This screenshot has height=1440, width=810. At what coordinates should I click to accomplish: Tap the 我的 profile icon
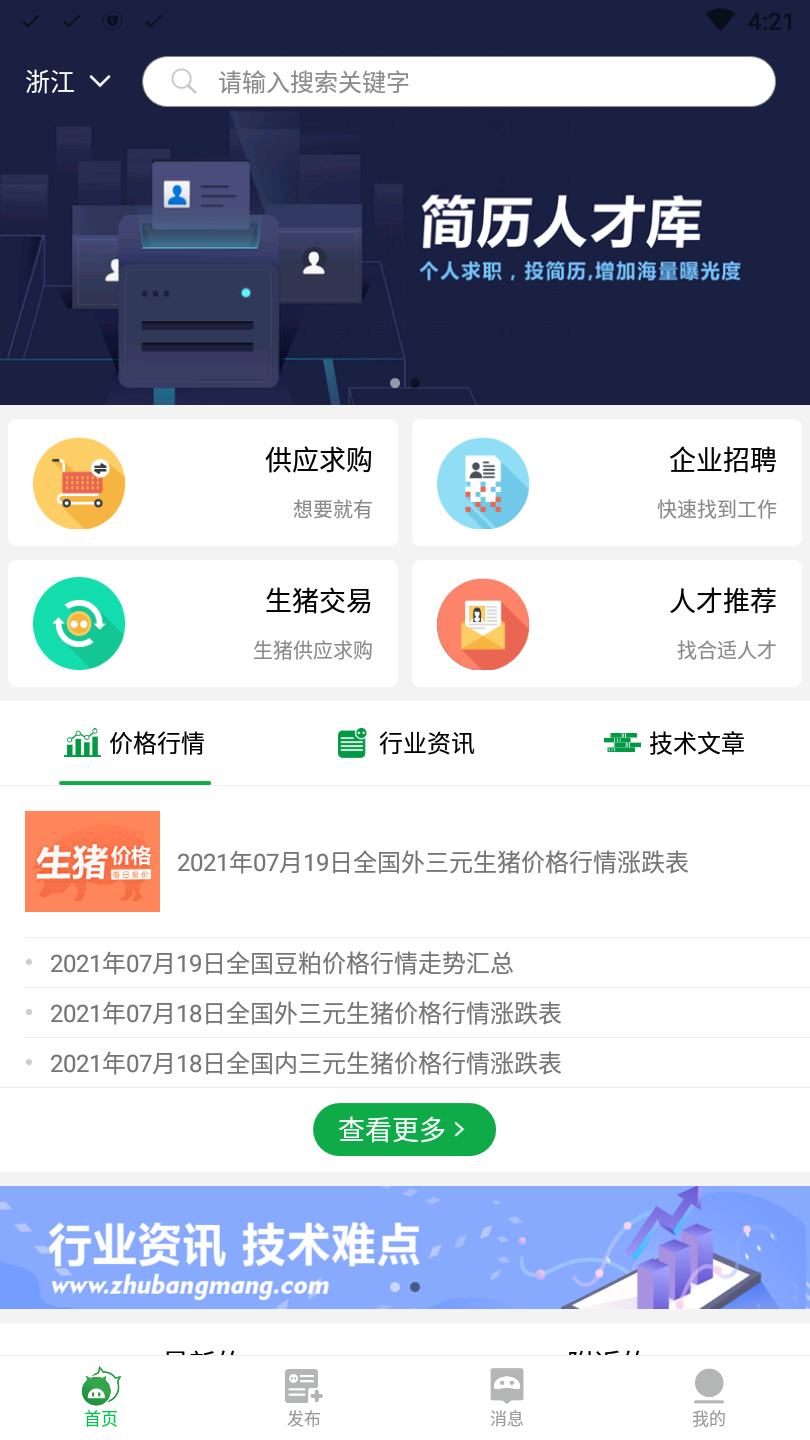709,1385
